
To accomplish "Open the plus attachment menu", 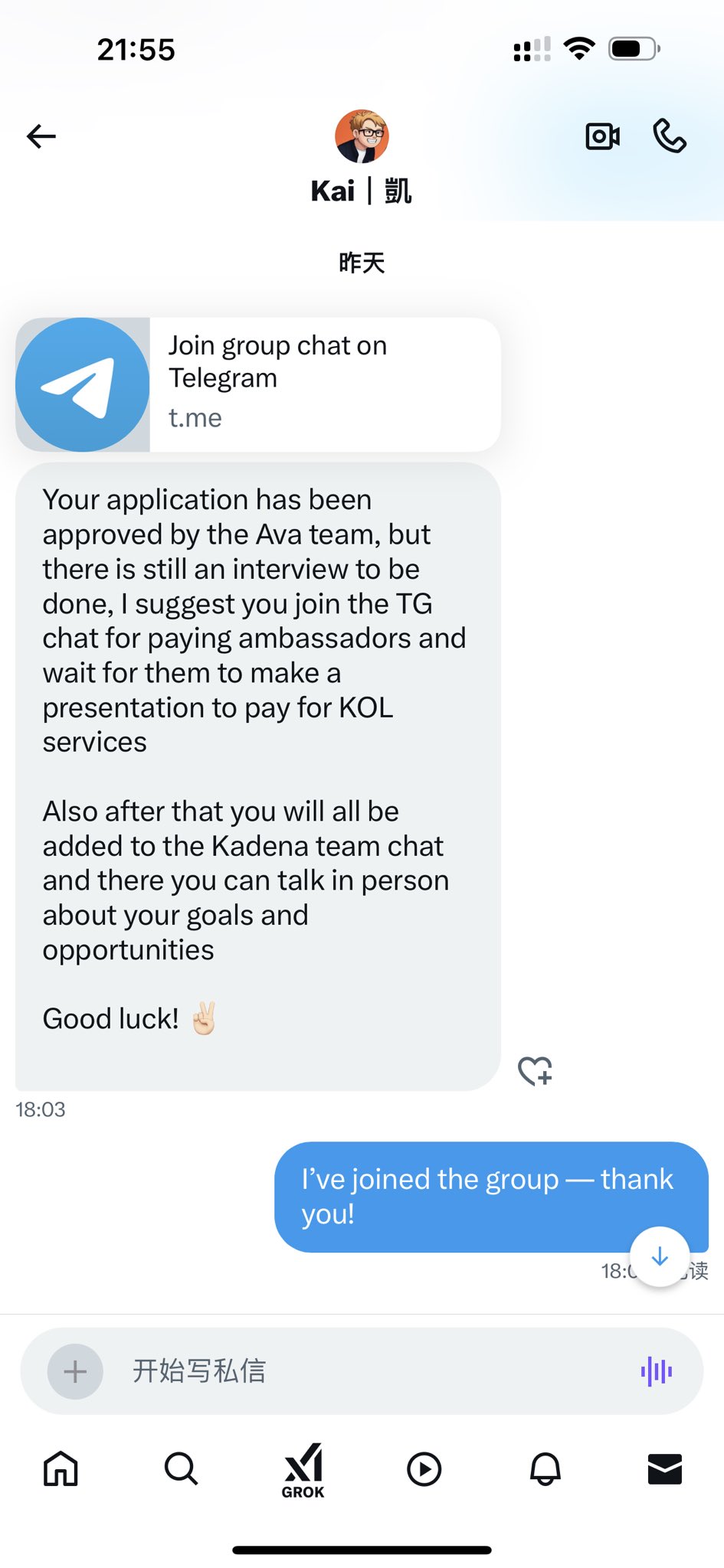I will point(75,1371).
